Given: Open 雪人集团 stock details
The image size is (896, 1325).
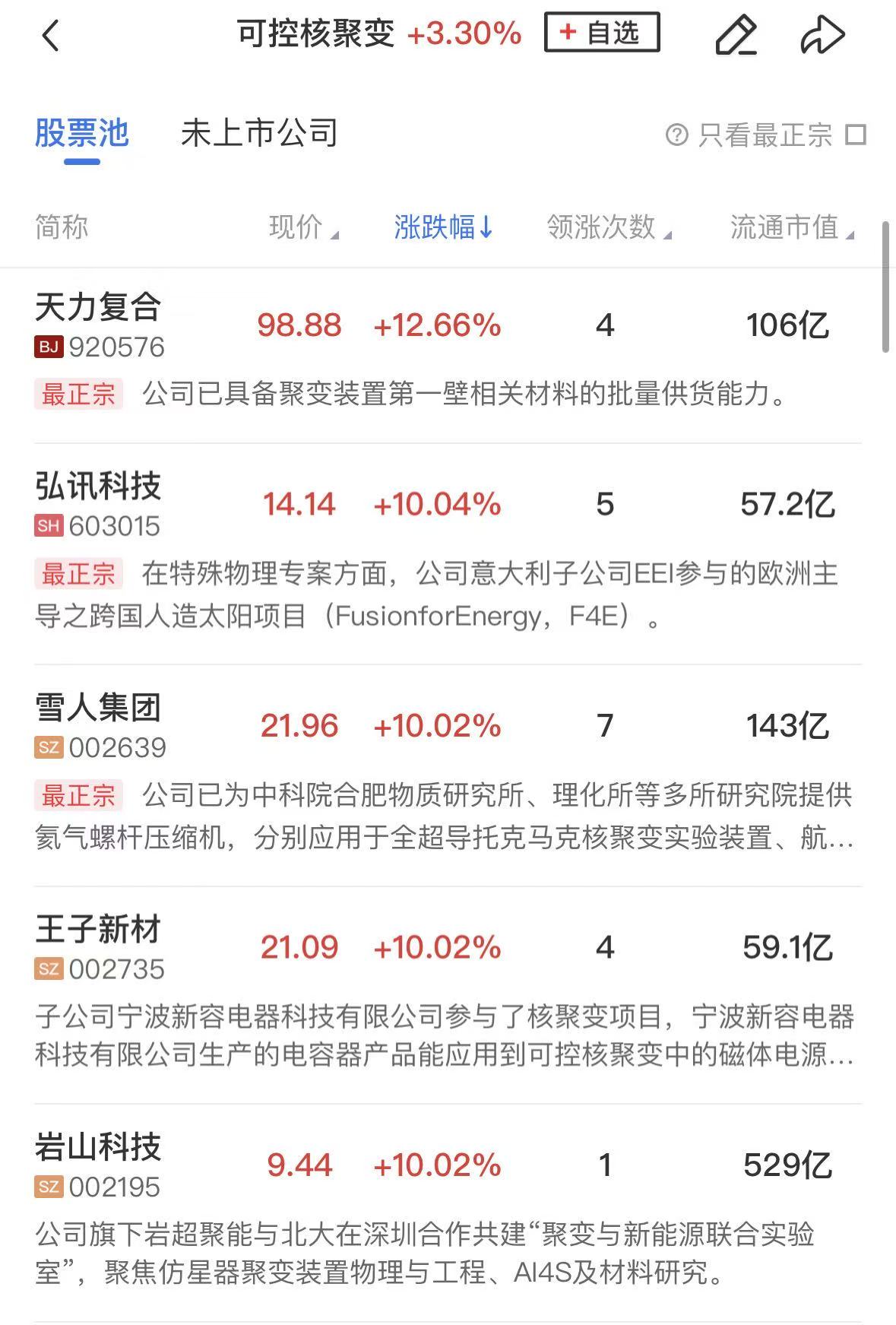Looking at the screenshot, I should click(99, 725).
